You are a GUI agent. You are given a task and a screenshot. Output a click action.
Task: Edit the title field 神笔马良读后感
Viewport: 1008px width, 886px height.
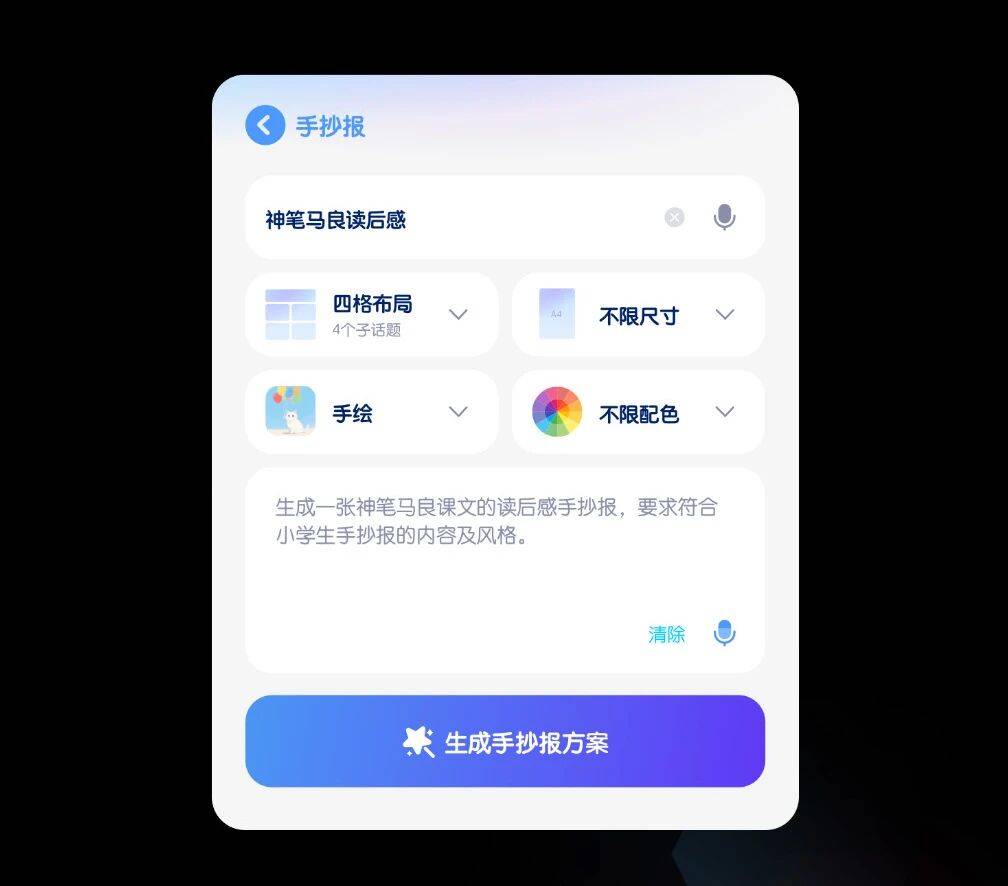coord(450,219)
